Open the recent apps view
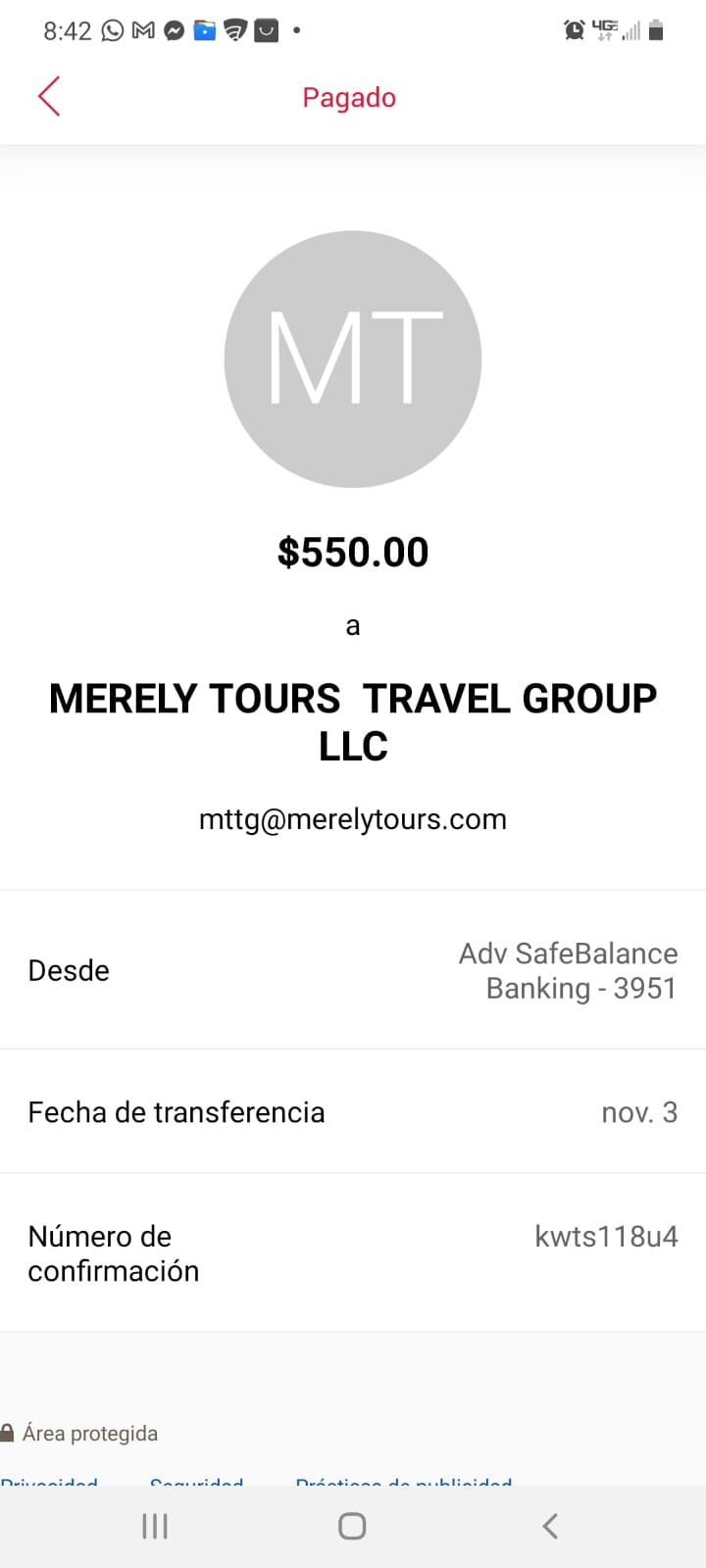This screenshot has height=1568, width=706. [155, 1526]
